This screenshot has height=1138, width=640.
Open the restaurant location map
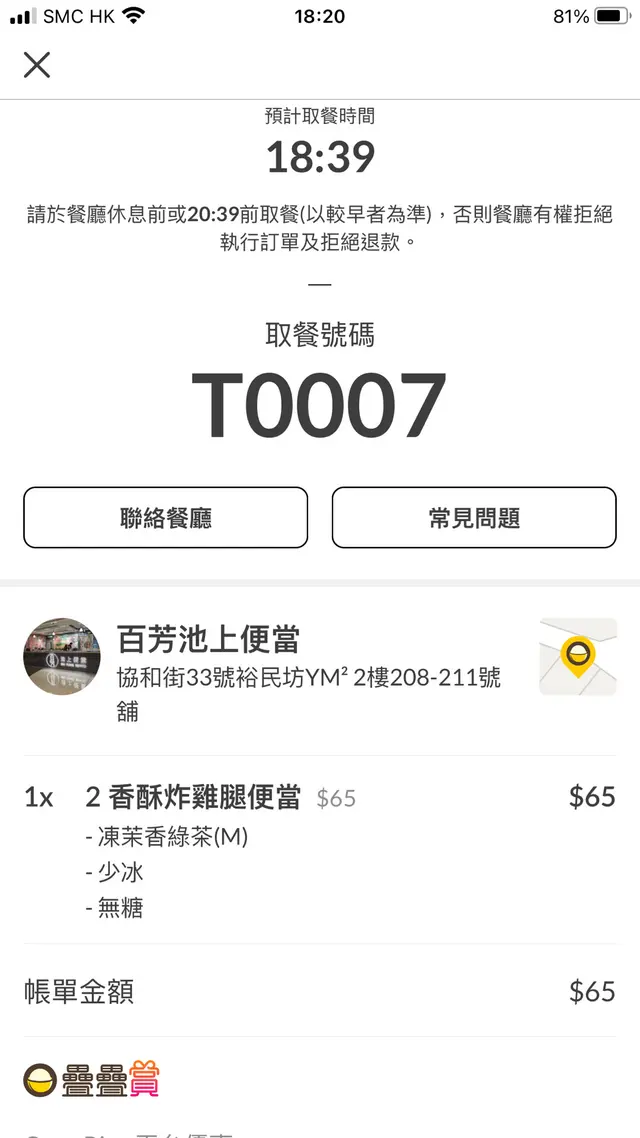pos(577,657)
